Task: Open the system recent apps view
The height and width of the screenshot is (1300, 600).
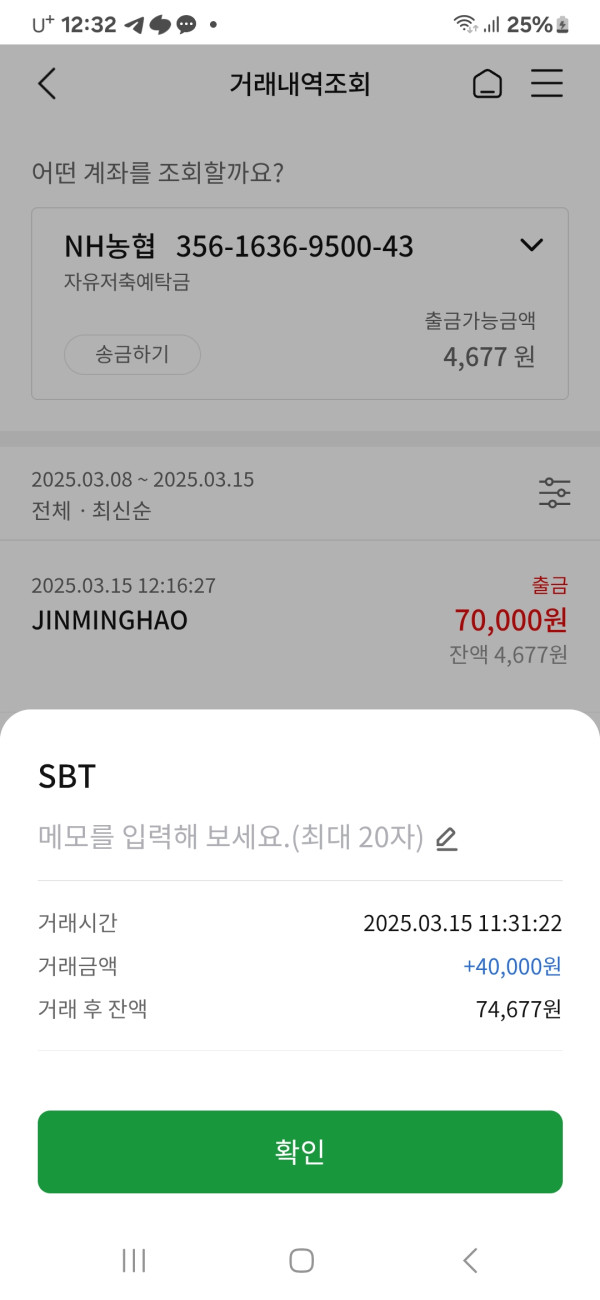Action: pyautogui.click(x=133, y=1260)
